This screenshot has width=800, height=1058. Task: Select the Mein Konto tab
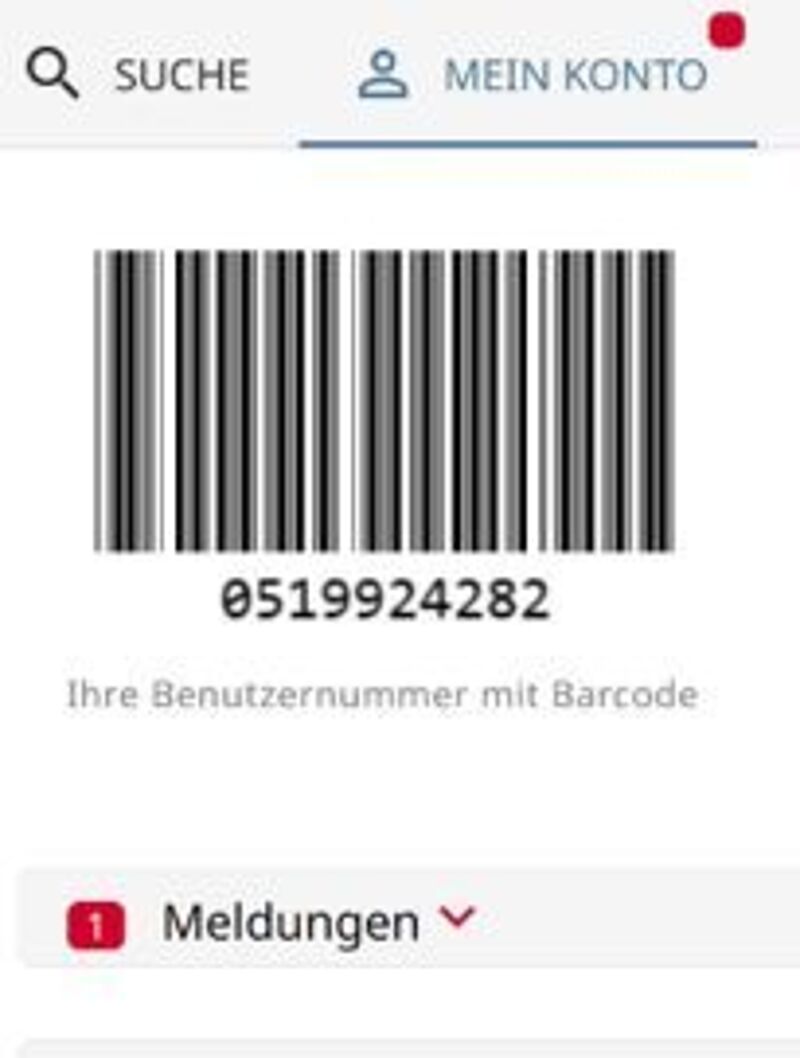tap(534, 76)
